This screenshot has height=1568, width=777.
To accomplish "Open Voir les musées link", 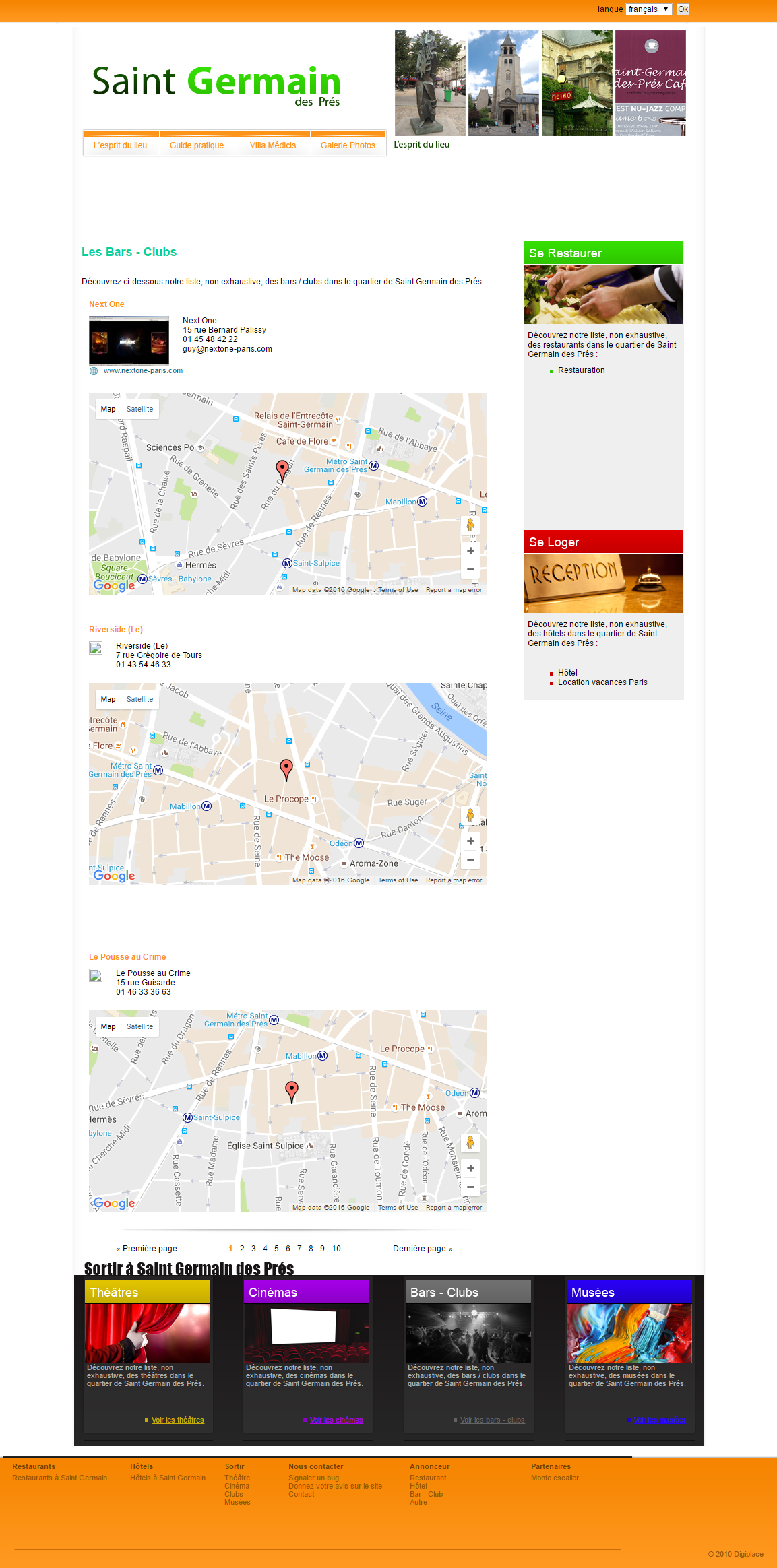I will [x=658, y=1420].
